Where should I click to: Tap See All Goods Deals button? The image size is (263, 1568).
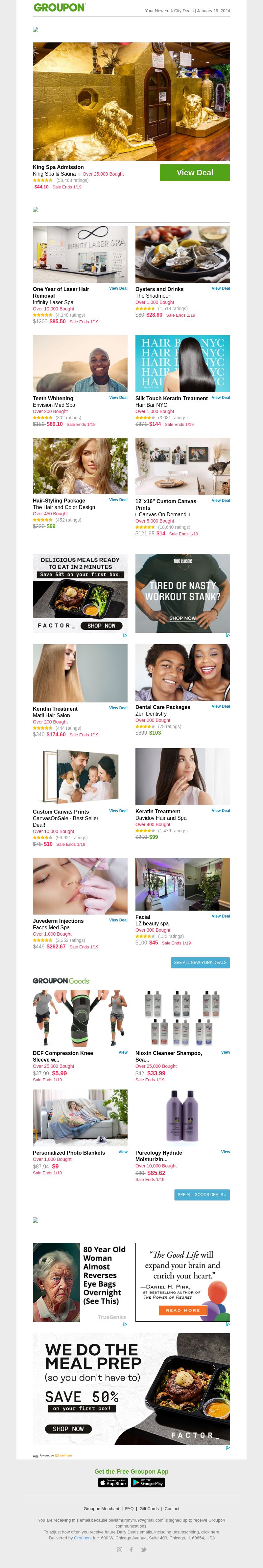[x=202, y=1195]
